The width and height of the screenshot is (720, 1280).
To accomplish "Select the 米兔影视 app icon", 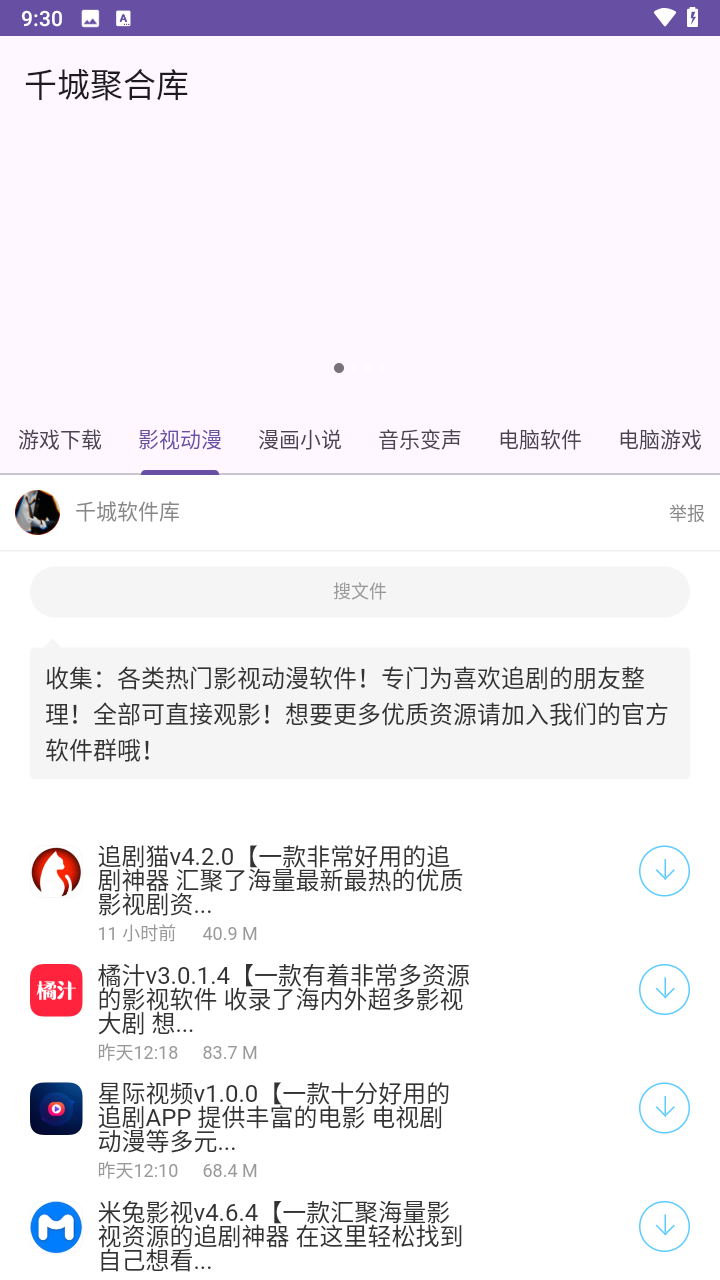I will (x=56, y=1226).
